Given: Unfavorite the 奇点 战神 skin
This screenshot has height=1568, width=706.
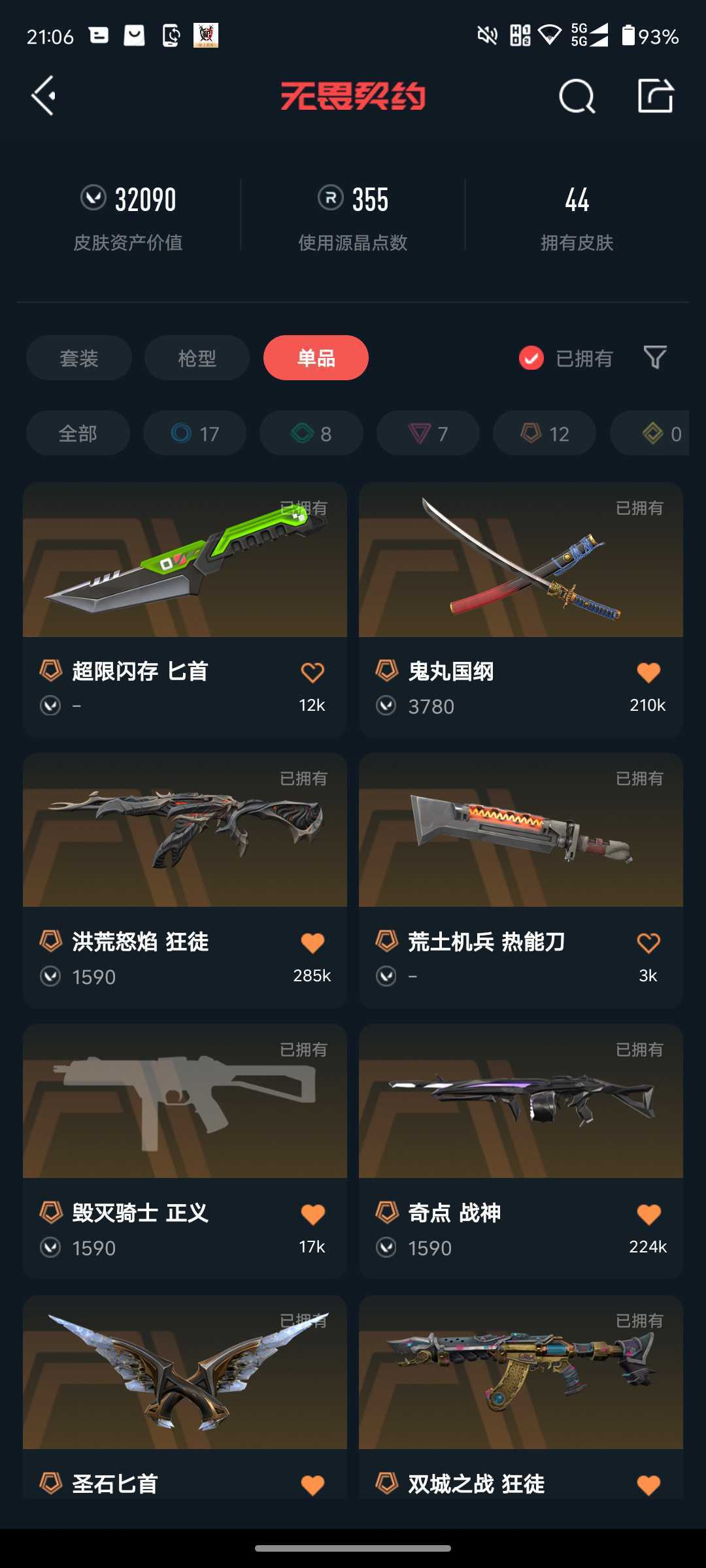Looking at the screenshot, I should point(648,1212).
